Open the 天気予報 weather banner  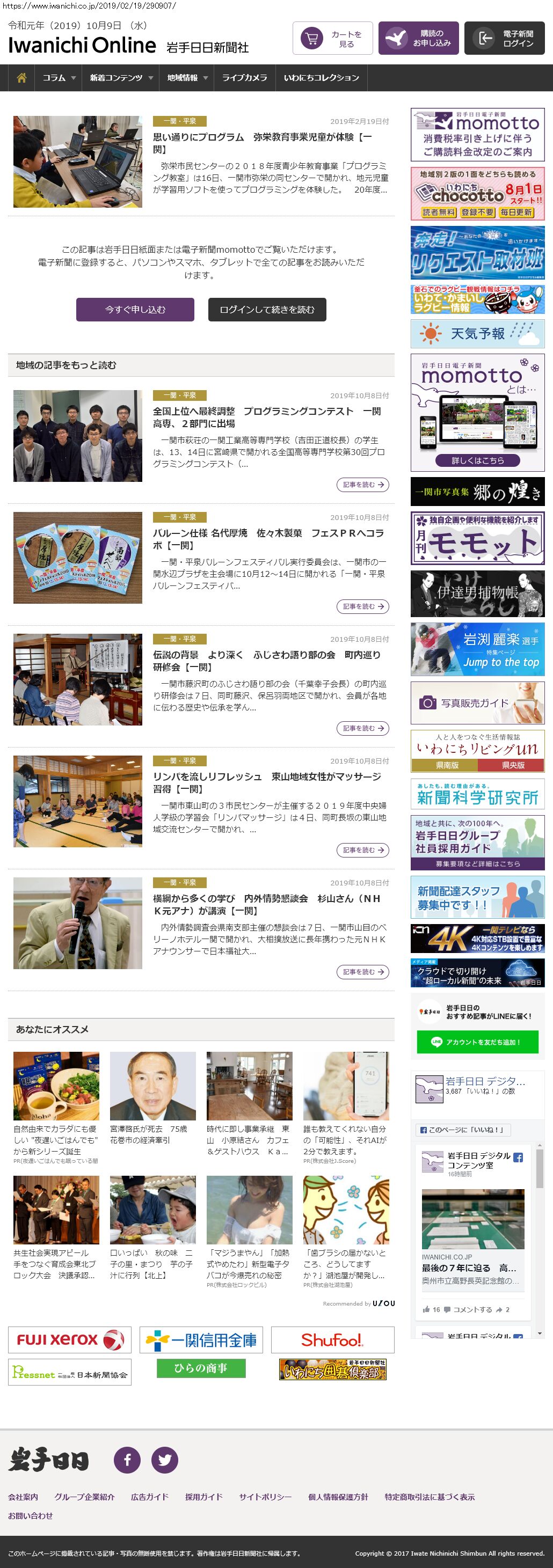point(477,334)
